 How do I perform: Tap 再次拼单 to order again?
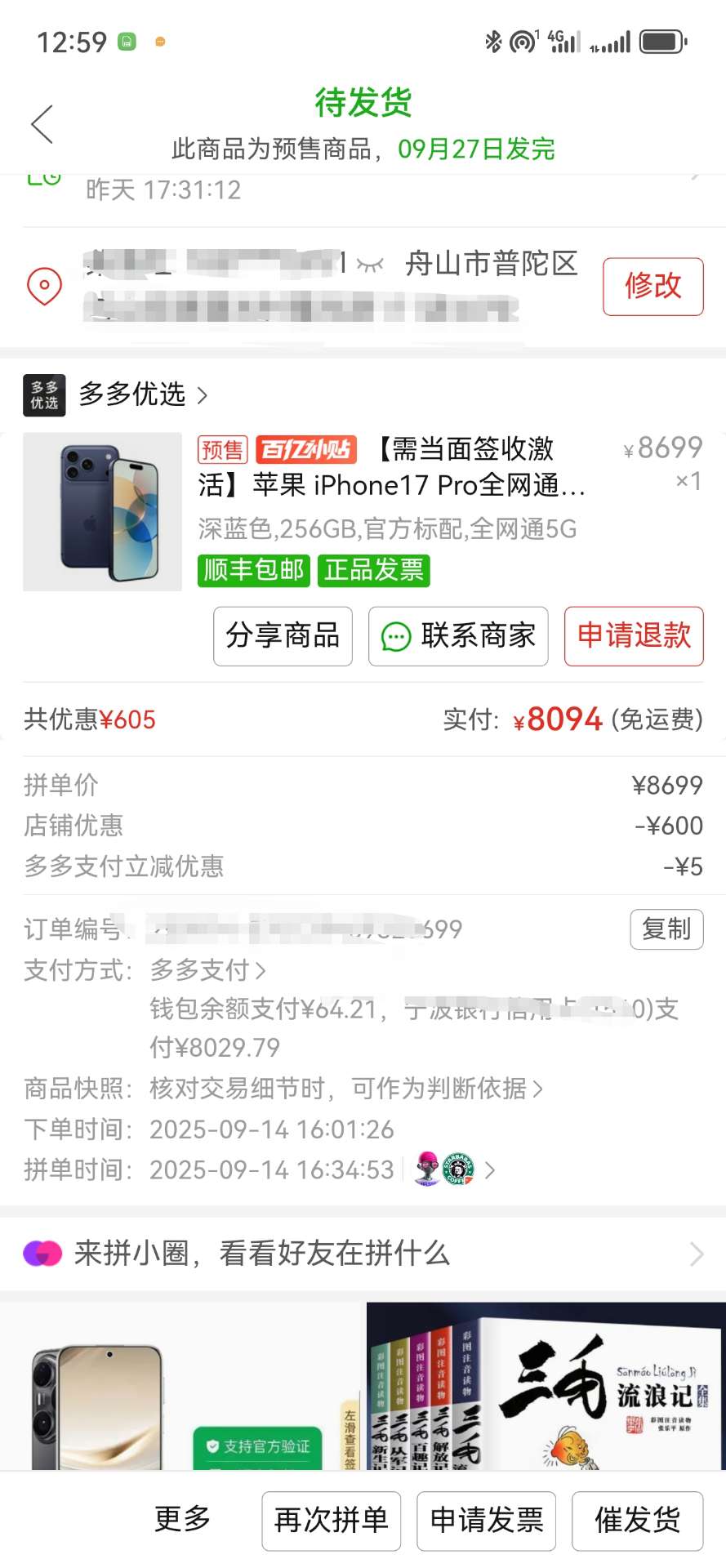click(x=331, y=1520)
